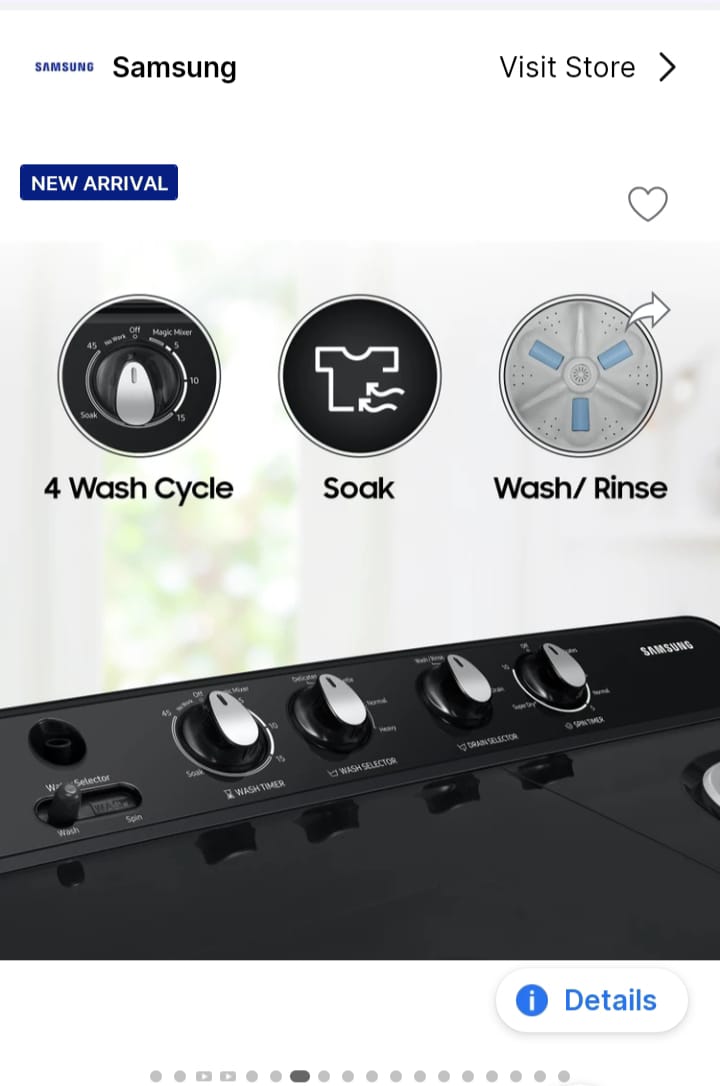This screenshot has width=720, height=1086.
Task: Tap the Soak shirt icon
Action: (359, 375)
